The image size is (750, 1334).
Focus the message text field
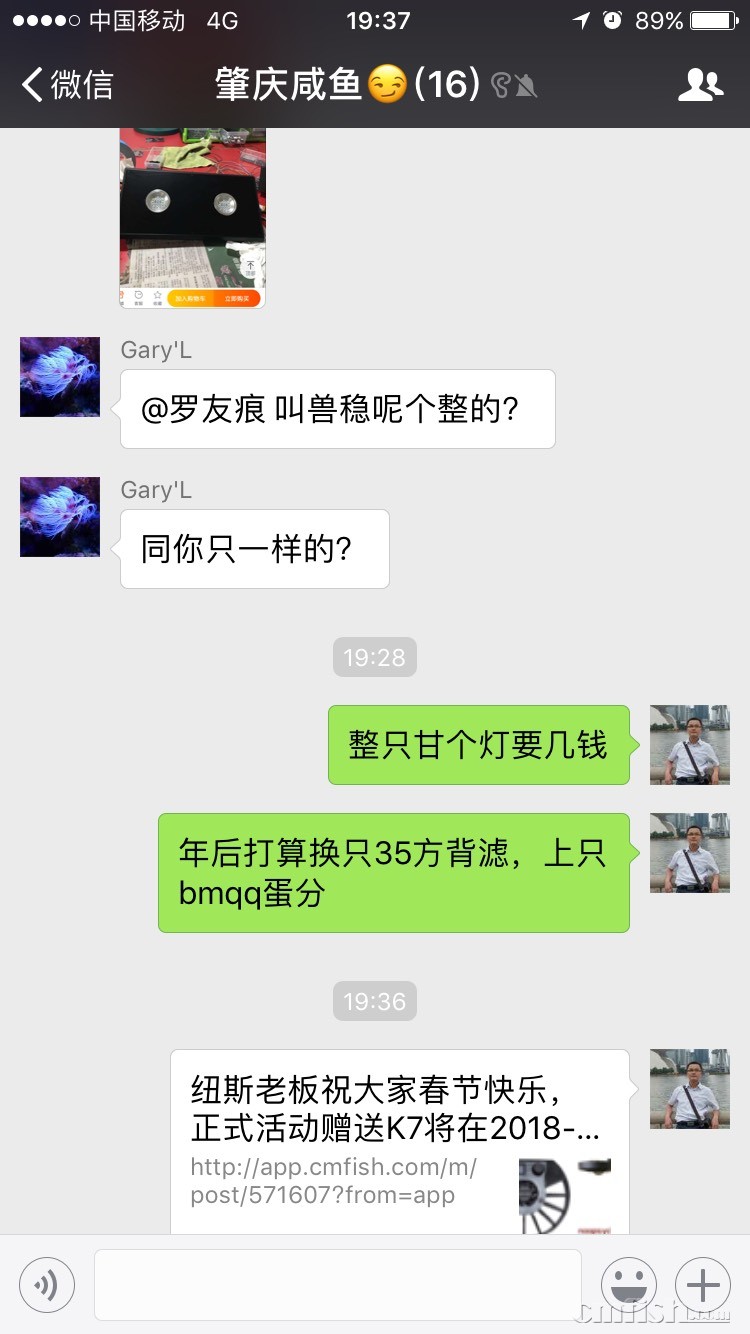[338, 1284]
